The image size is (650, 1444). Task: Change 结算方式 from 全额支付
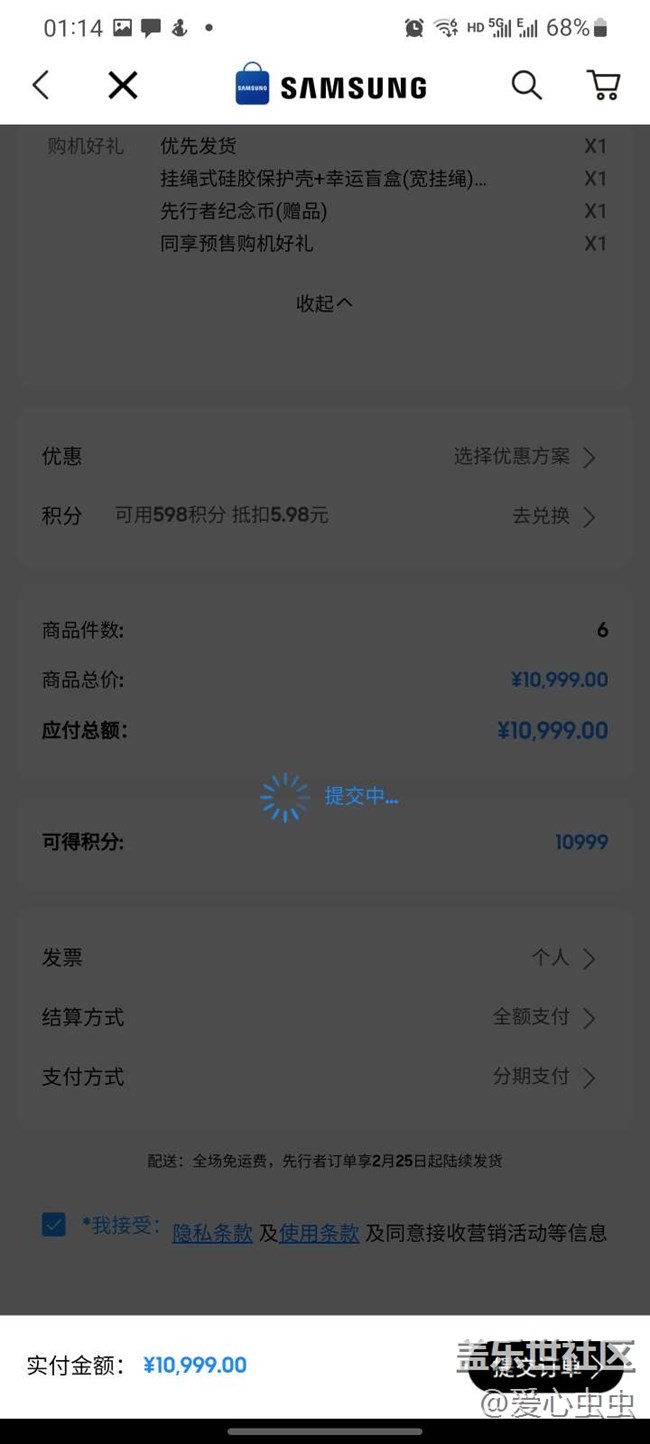(324, 1017)
